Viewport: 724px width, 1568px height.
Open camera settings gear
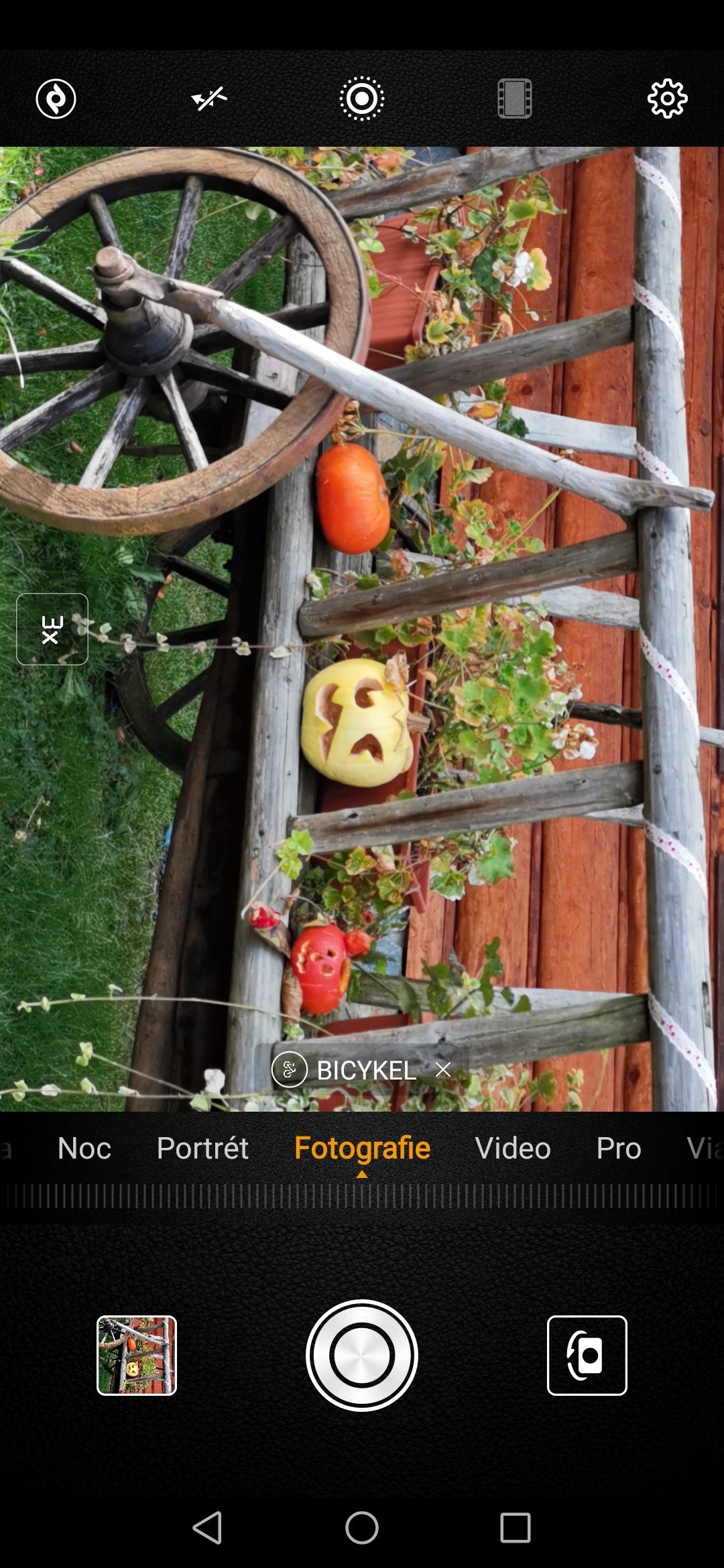click(x=667, y=99)
